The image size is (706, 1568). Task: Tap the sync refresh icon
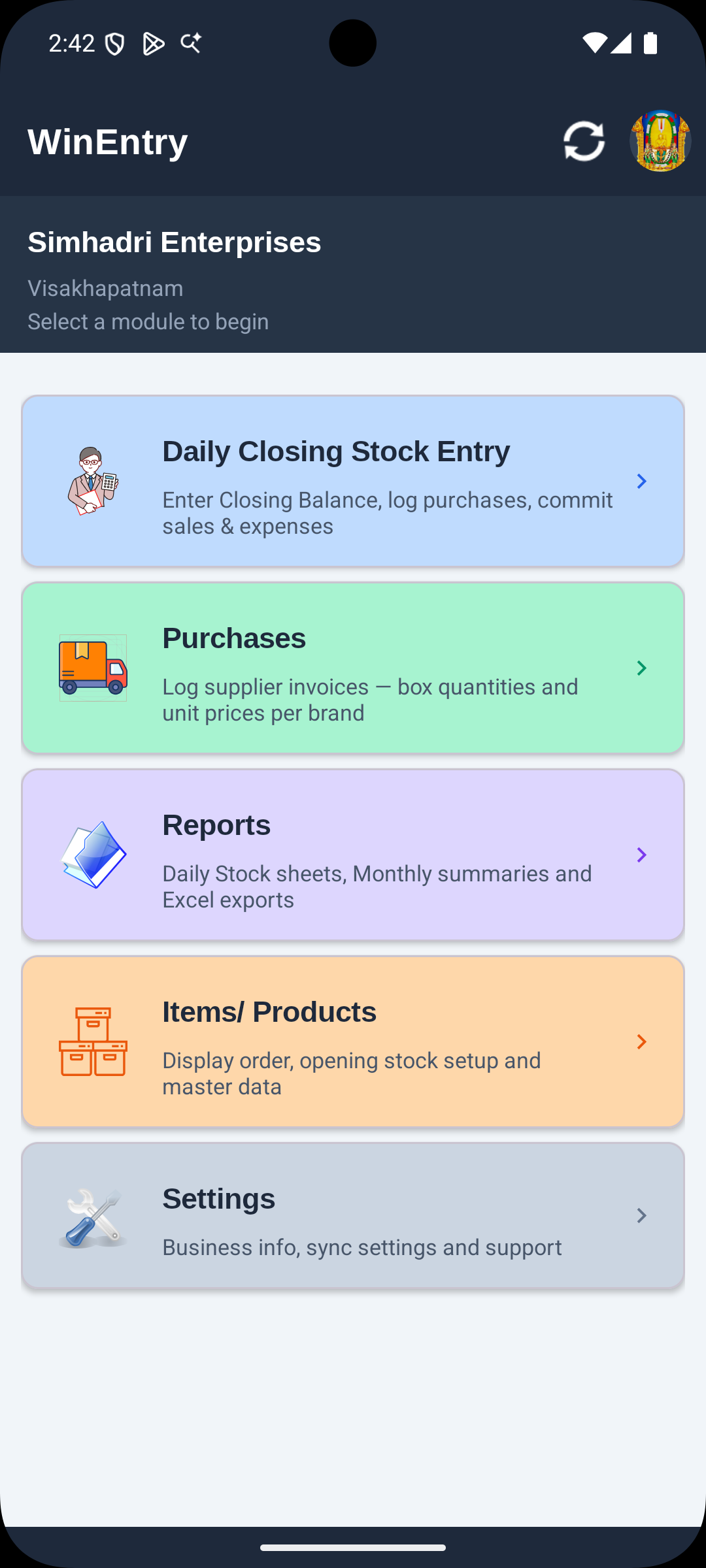584,140
